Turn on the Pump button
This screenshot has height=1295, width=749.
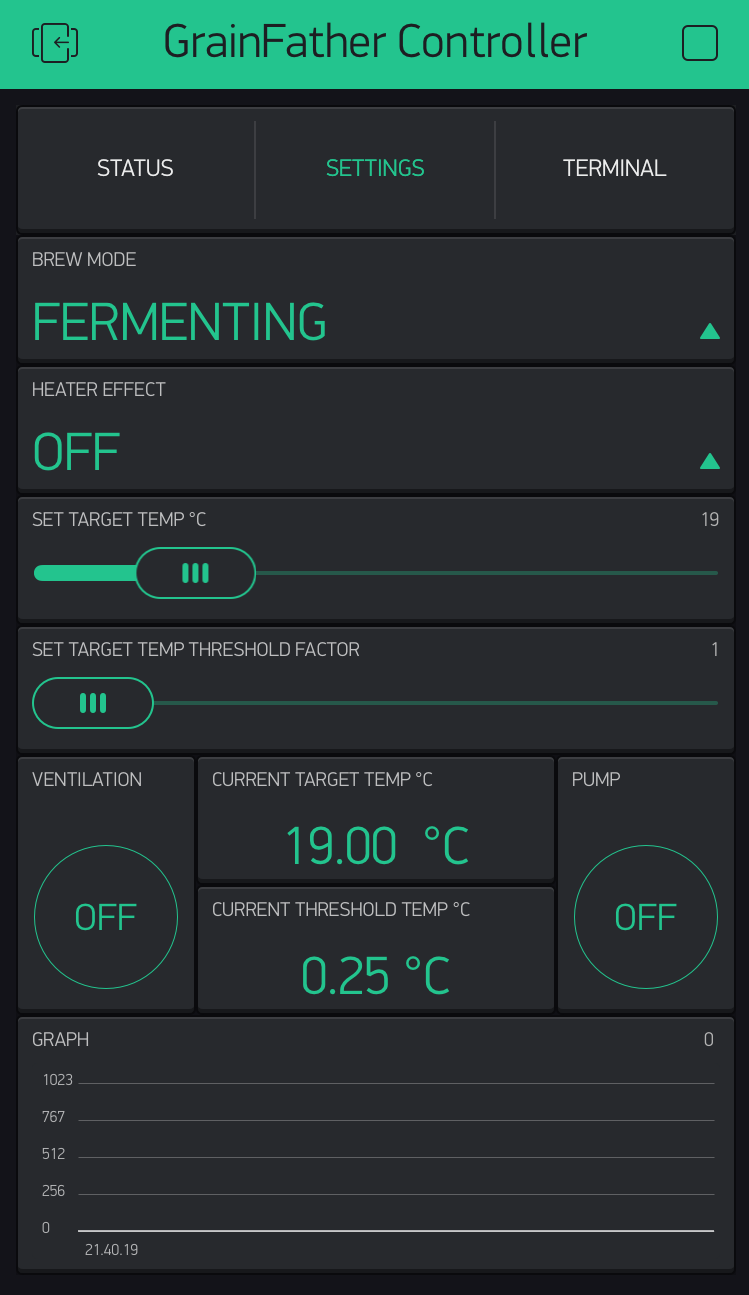(646, 916)
